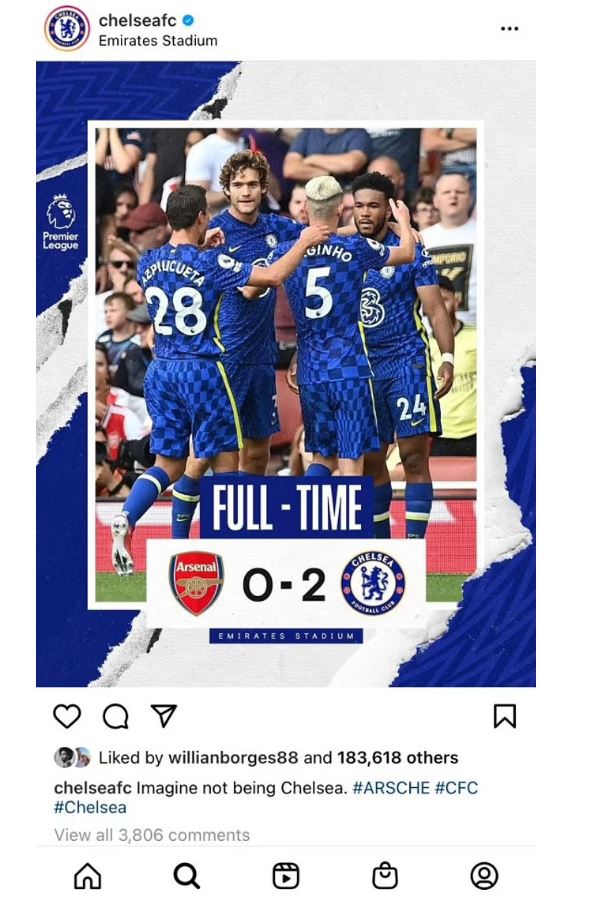This screenshot has height=919, width=607.
Task: Switch to the Reels tab
Action: (x=286, y=876)
